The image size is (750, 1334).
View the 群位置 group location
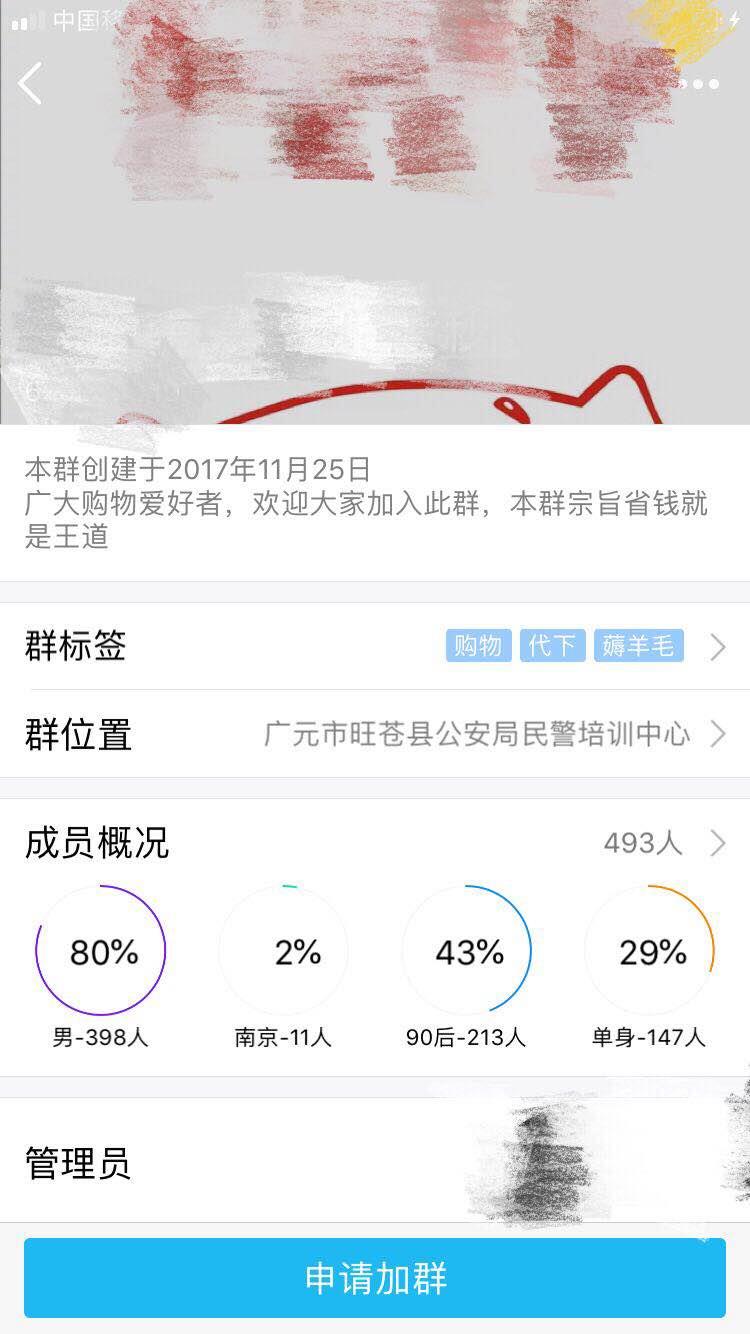[375, 734]
